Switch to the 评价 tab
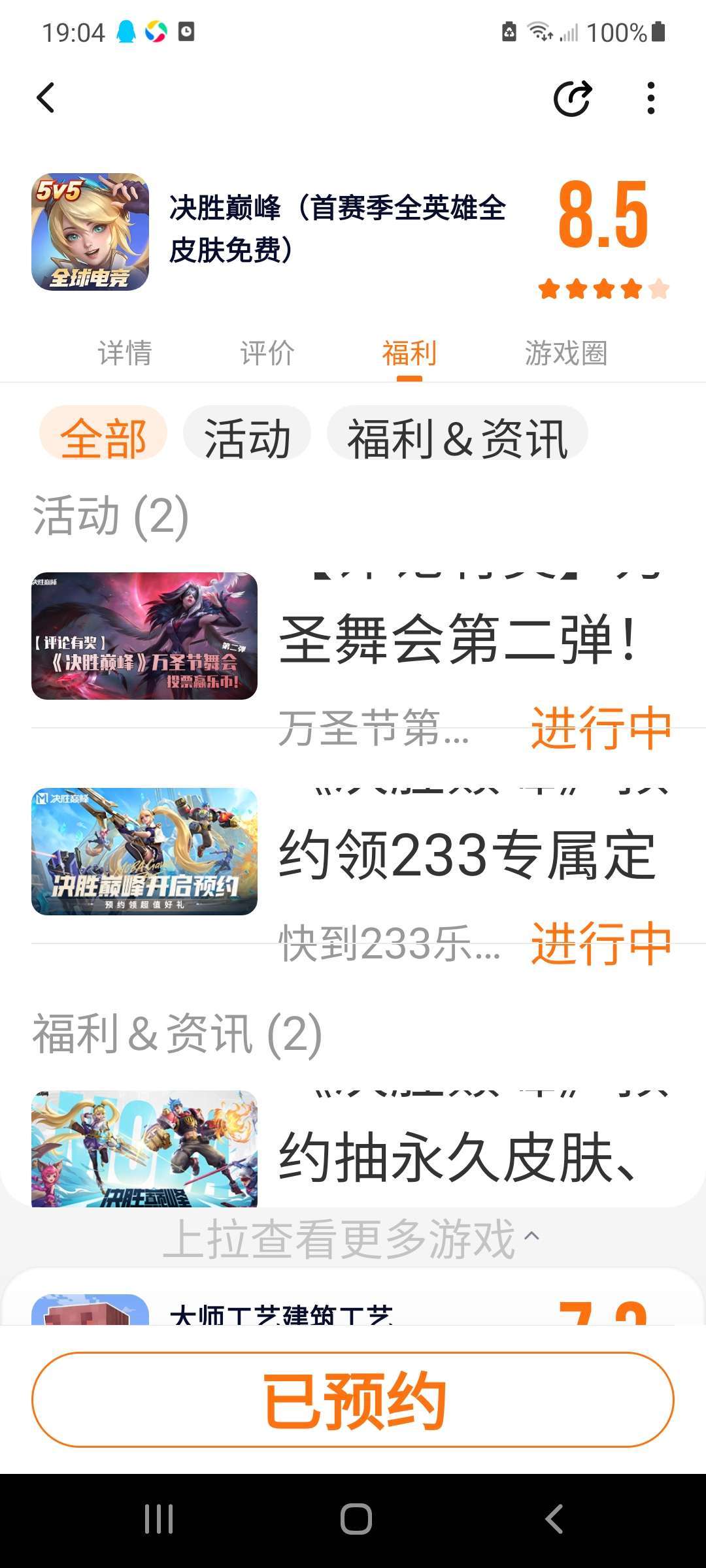 pos(267,353)
